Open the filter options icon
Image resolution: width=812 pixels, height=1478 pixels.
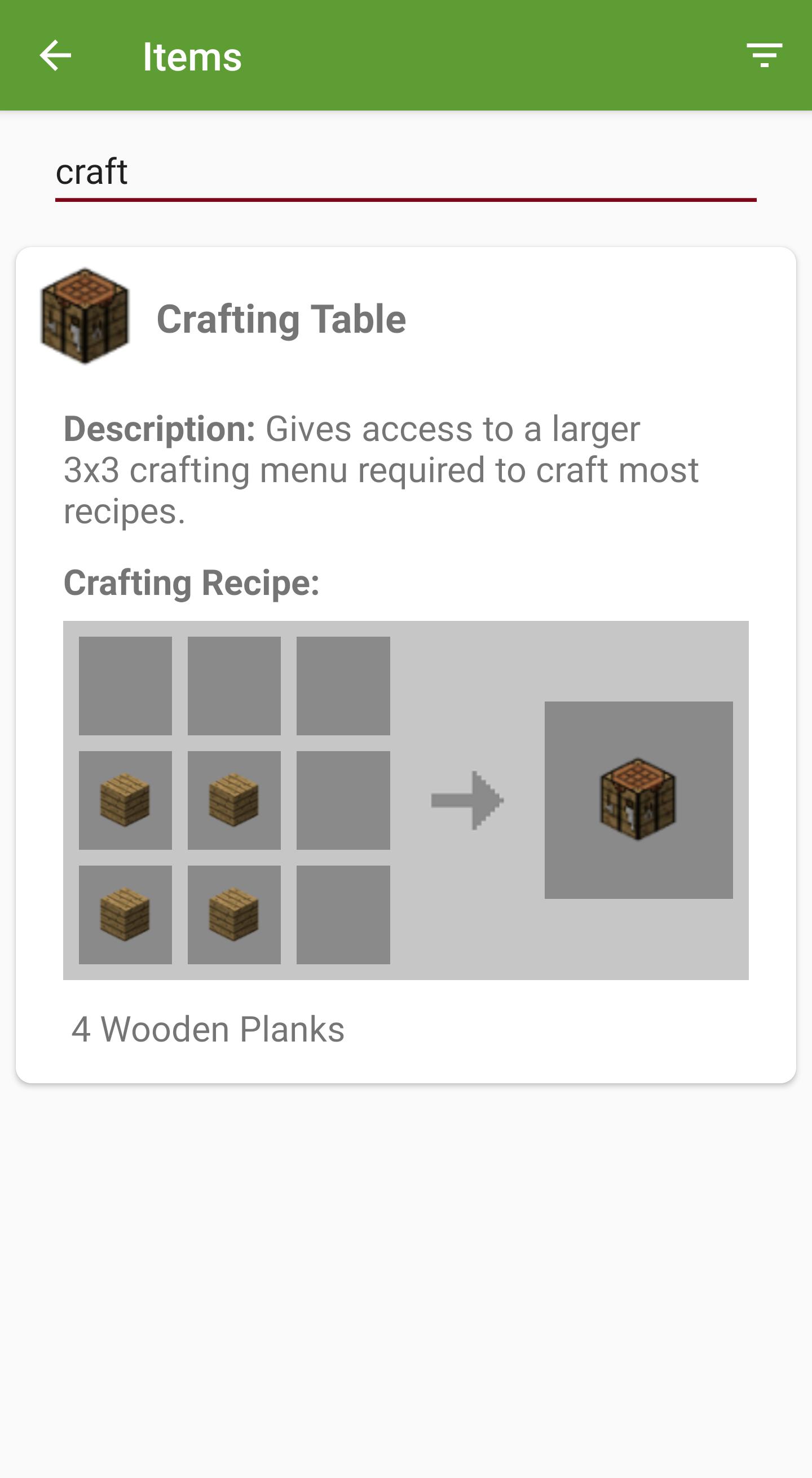[764, 56]
